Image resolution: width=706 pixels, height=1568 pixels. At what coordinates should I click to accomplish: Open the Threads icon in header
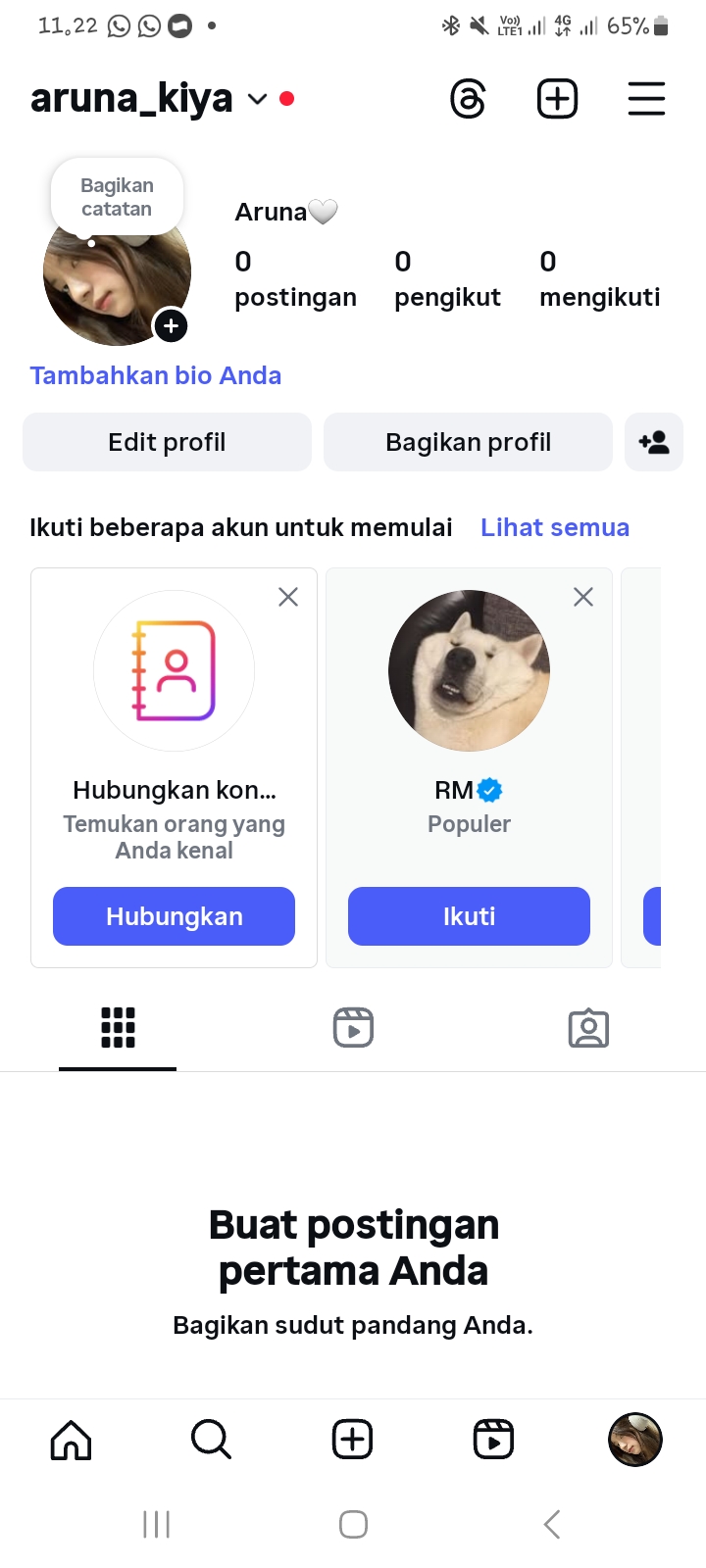coord(468,99)
